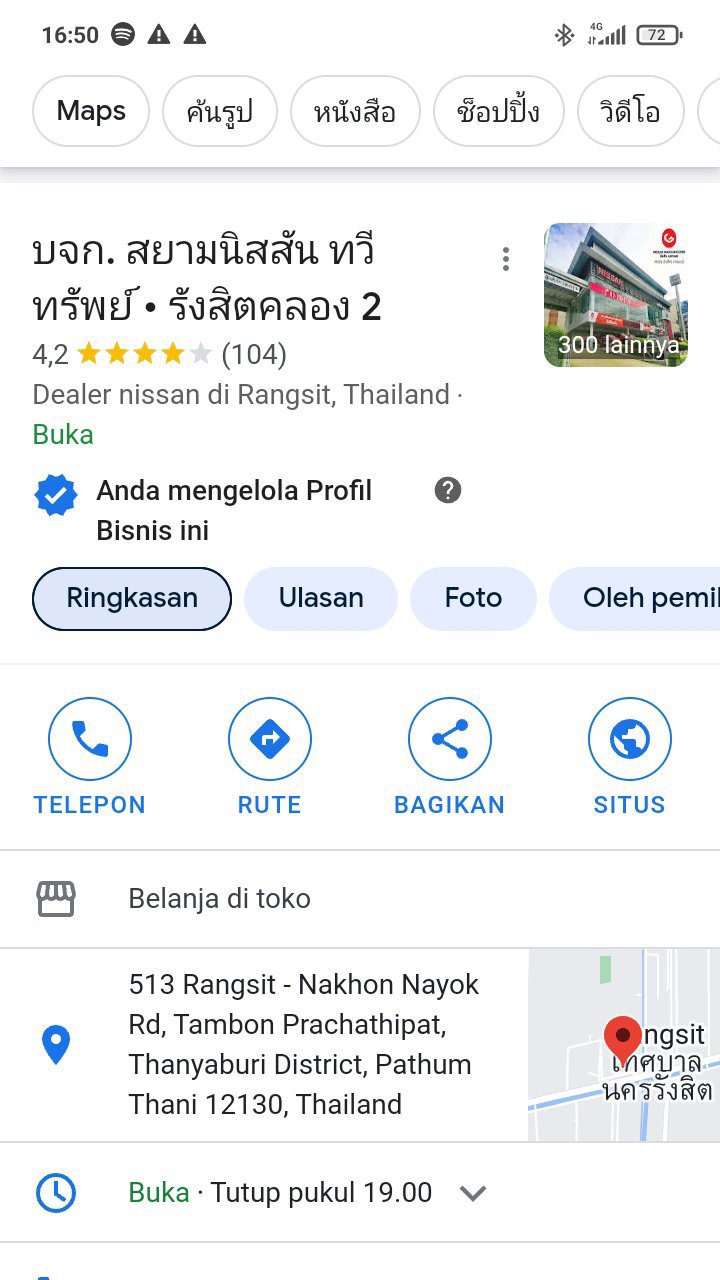This screenshot has height=1280, width=720.
Task: Select the Ringkasan tab
Action: (x=132, y=598)
